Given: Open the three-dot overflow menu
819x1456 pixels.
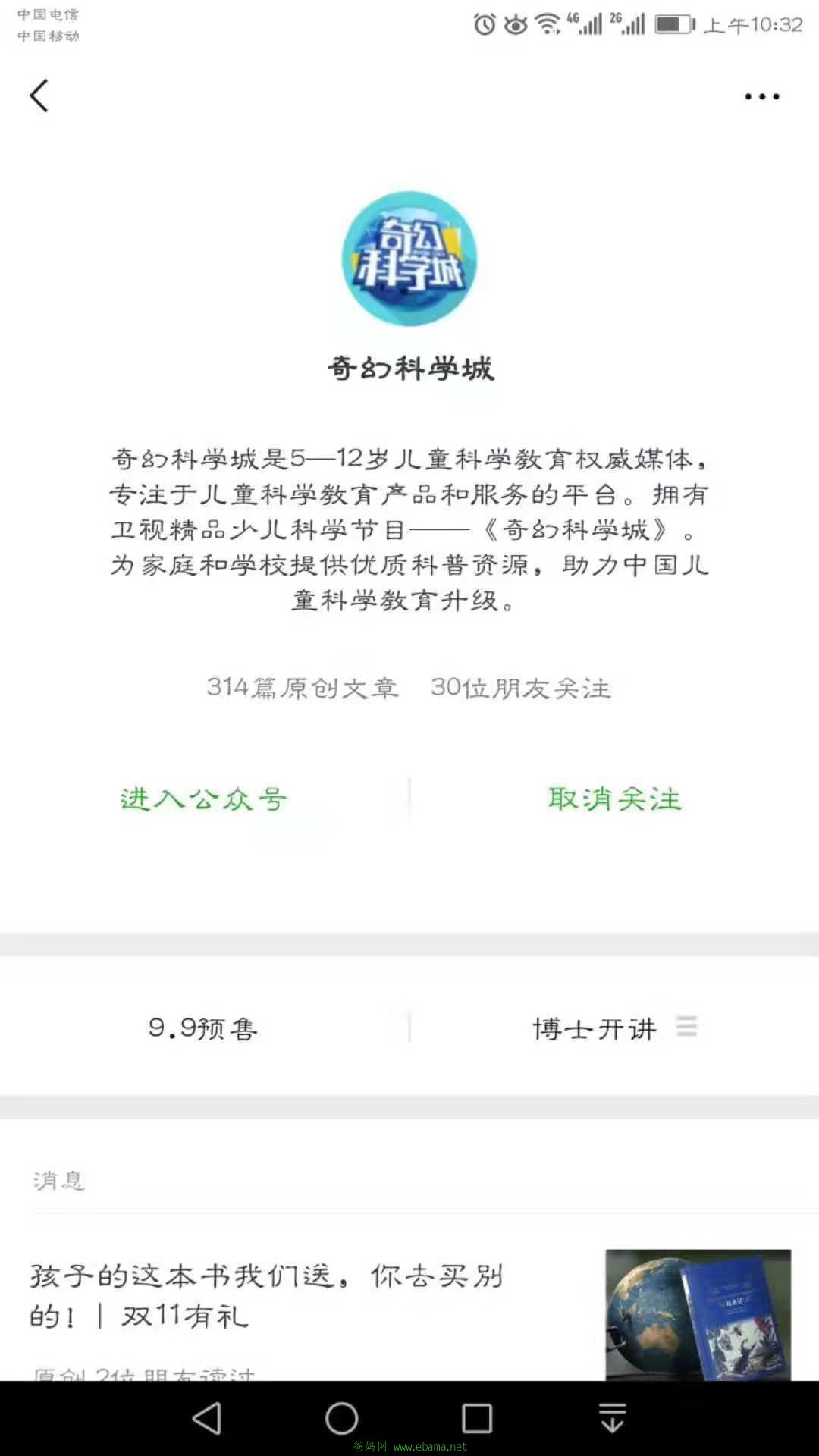Looking at the screenshot, I should click(x=761, y=96).
